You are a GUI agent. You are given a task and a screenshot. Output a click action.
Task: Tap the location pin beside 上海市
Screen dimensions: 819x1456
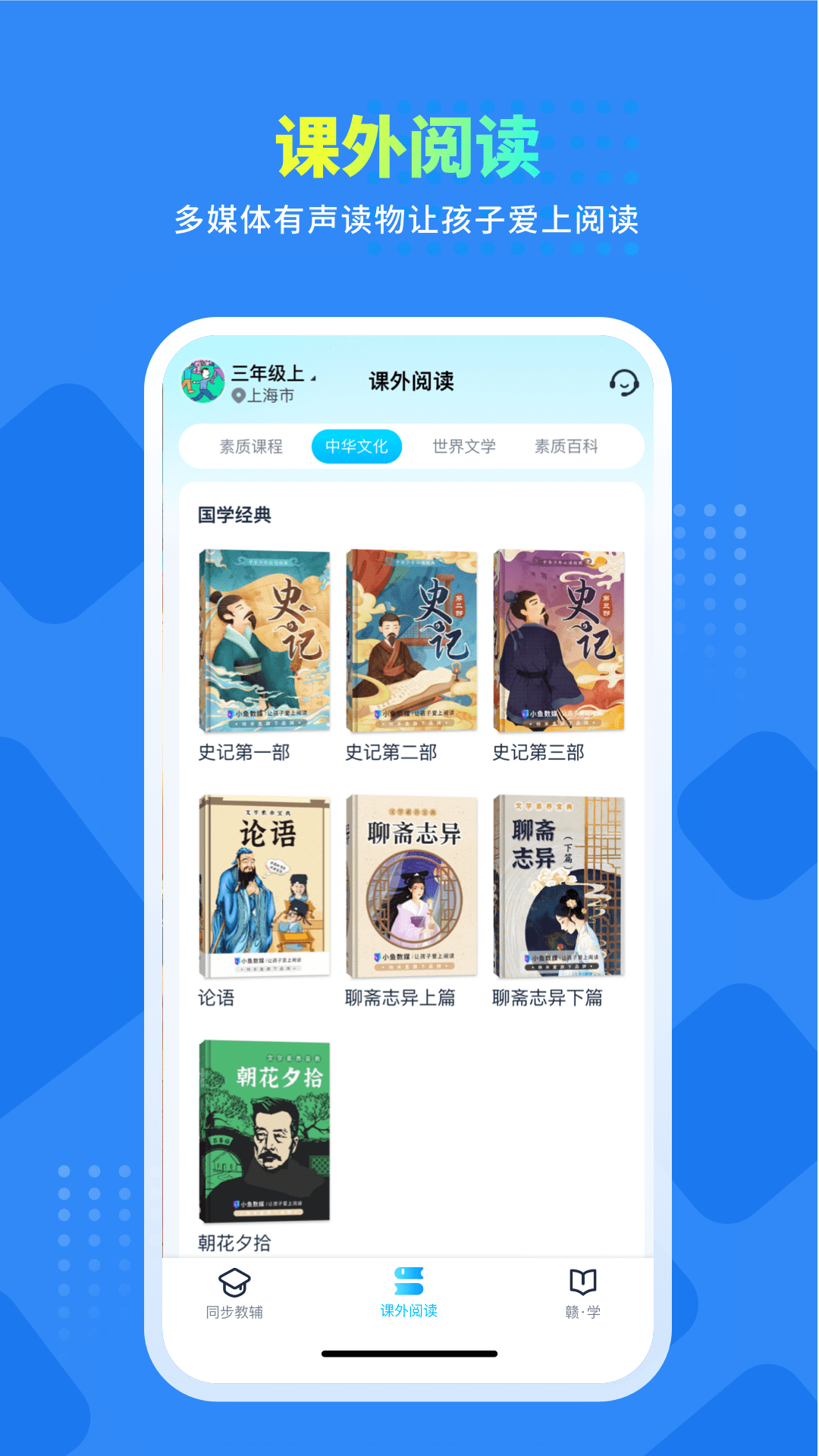pos(238,397)
